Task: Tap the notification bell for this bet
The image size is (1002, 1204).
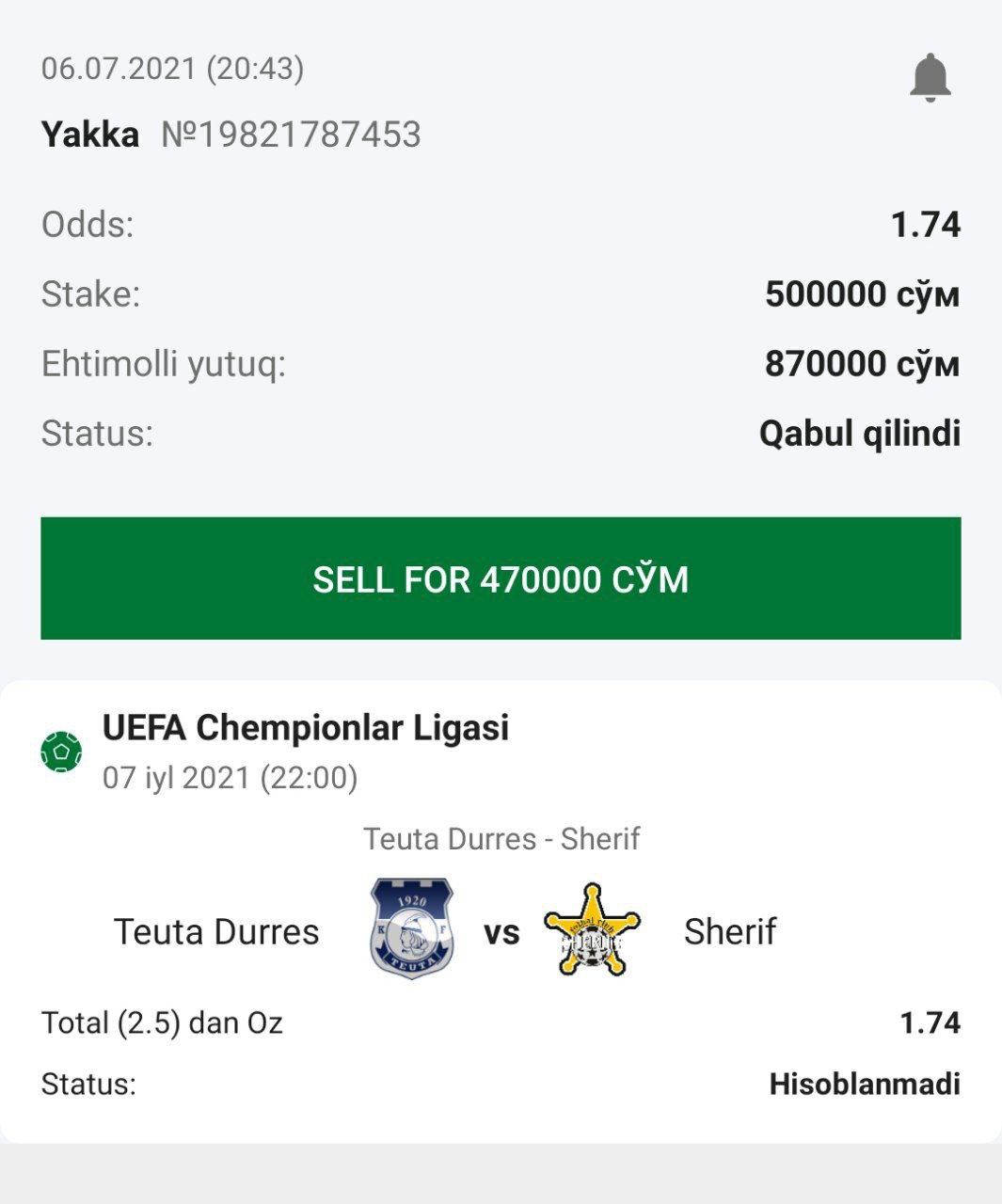Action: coord(930,77)
